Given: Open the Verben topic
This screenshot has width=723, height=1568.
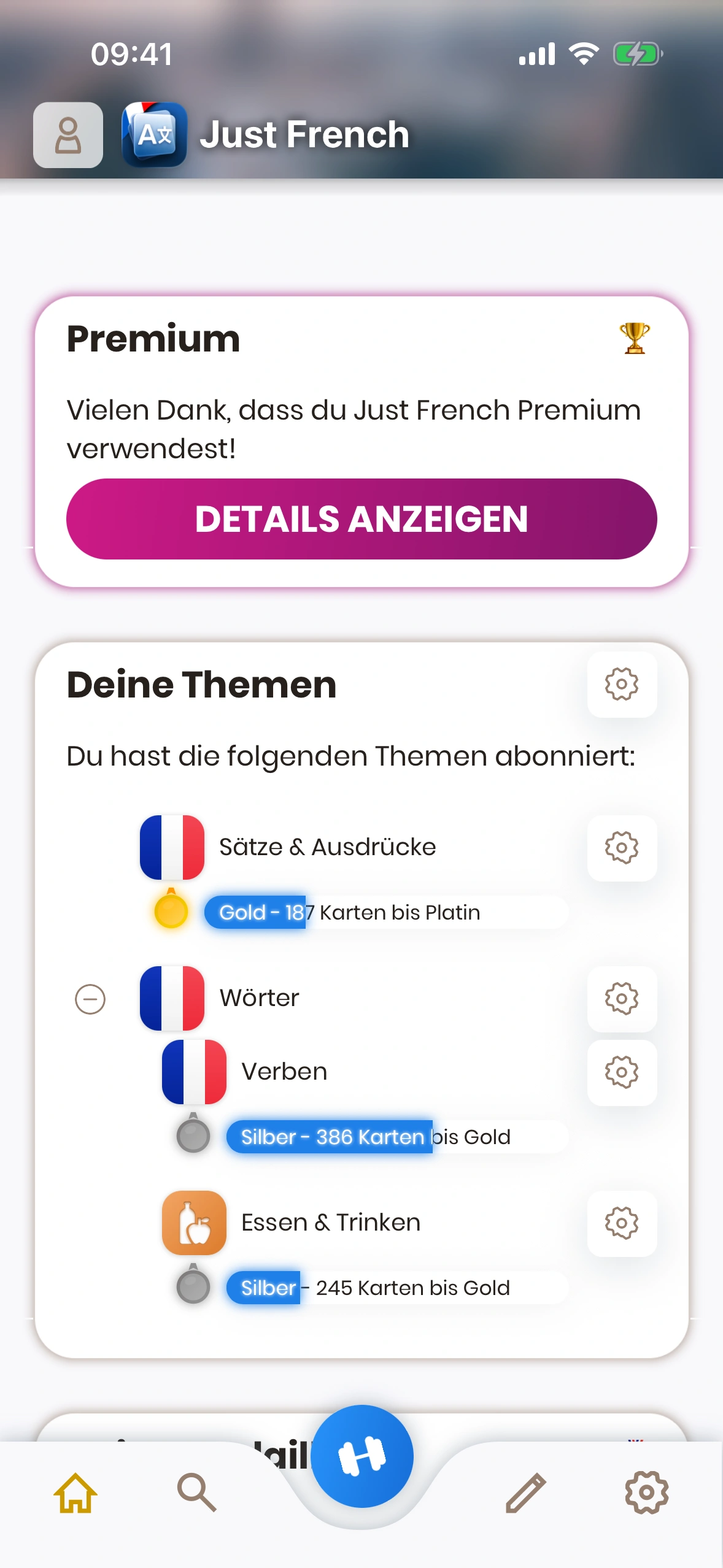Looking at the screenshot, I should coord(284,1072).
